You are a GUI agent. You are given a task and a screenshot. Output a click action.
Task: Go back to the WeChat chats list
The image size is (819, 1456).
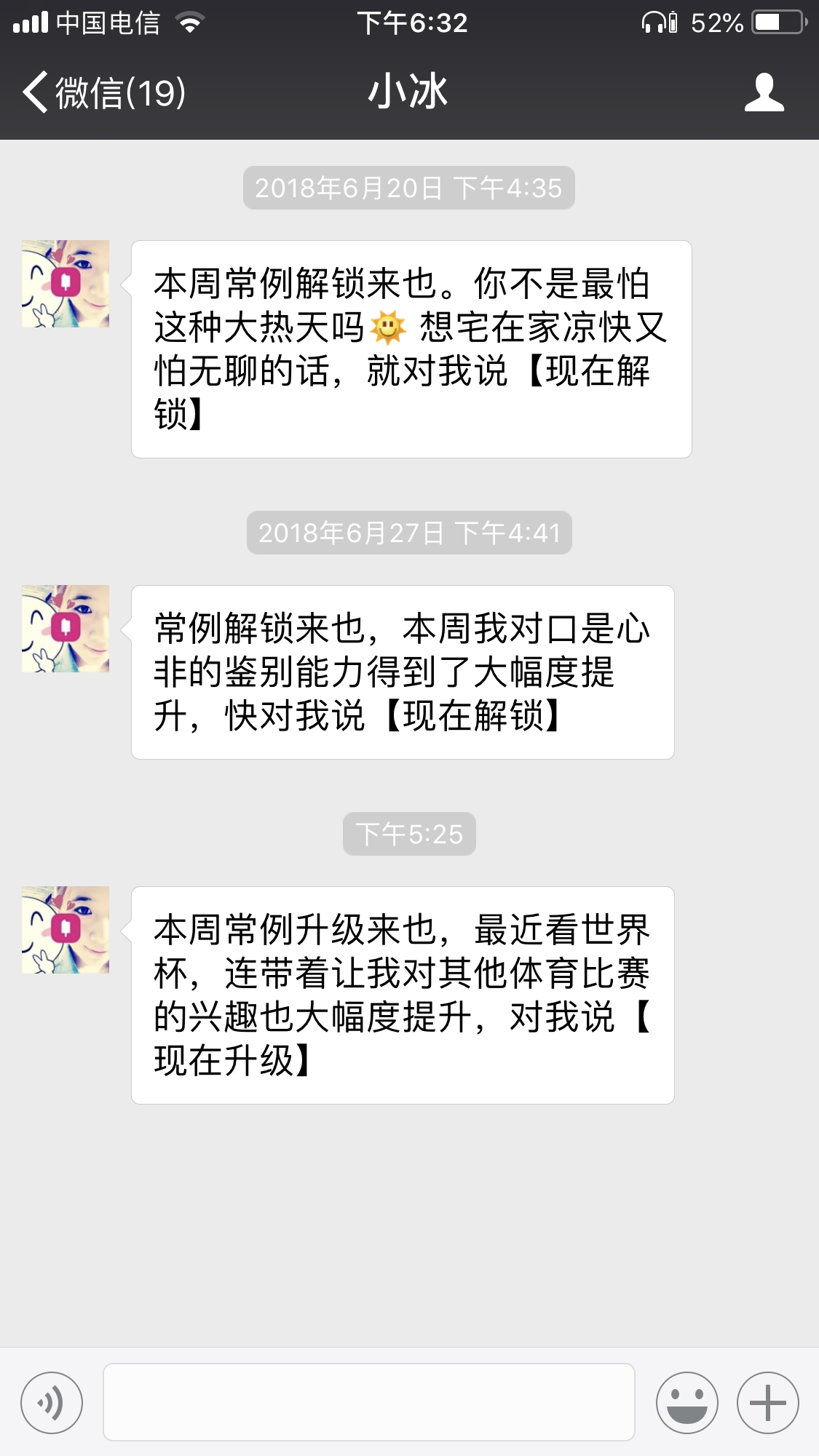tap(102, 92)
